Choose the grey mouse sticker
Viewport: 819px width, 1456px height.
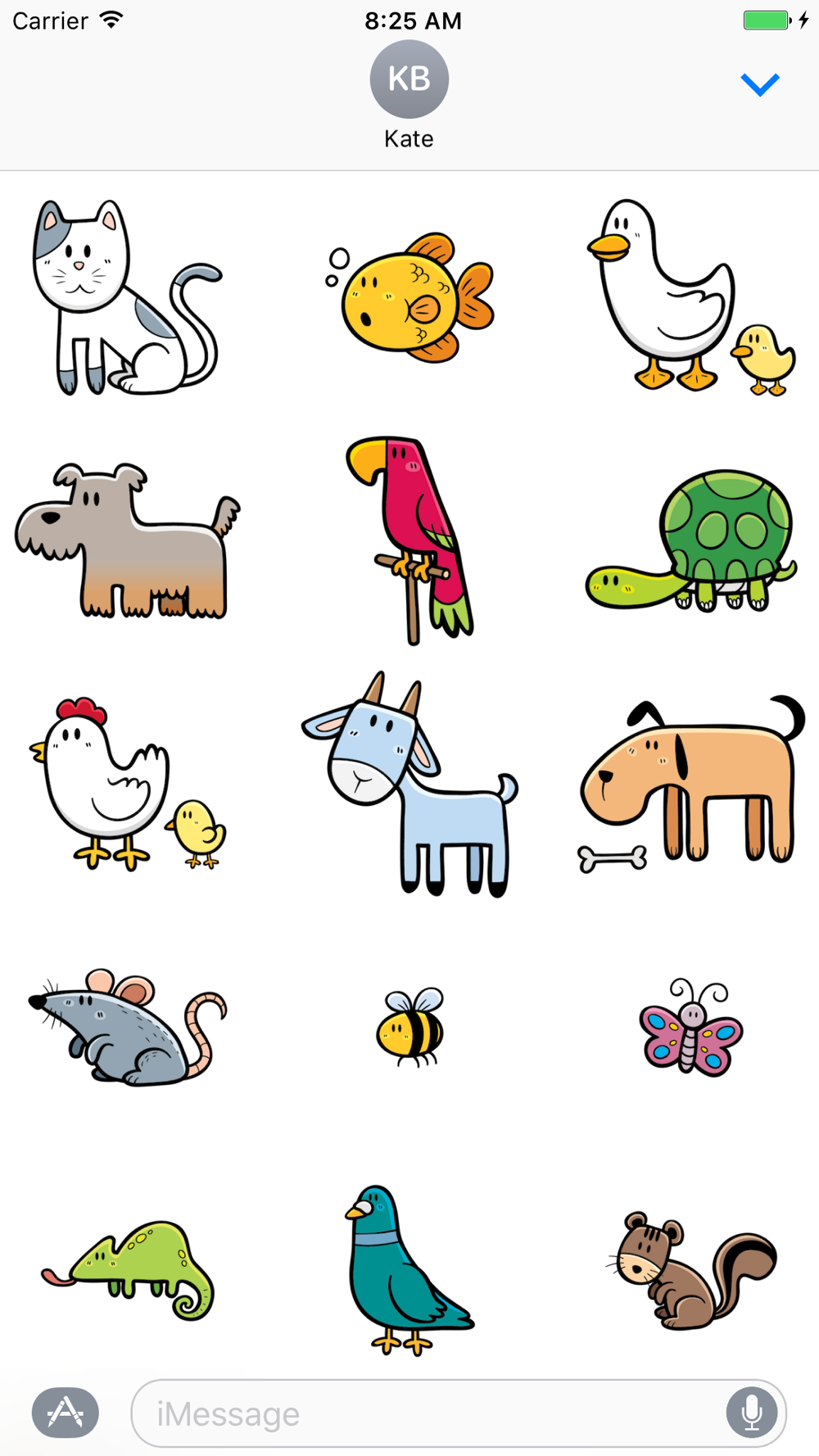(127, 1027)
